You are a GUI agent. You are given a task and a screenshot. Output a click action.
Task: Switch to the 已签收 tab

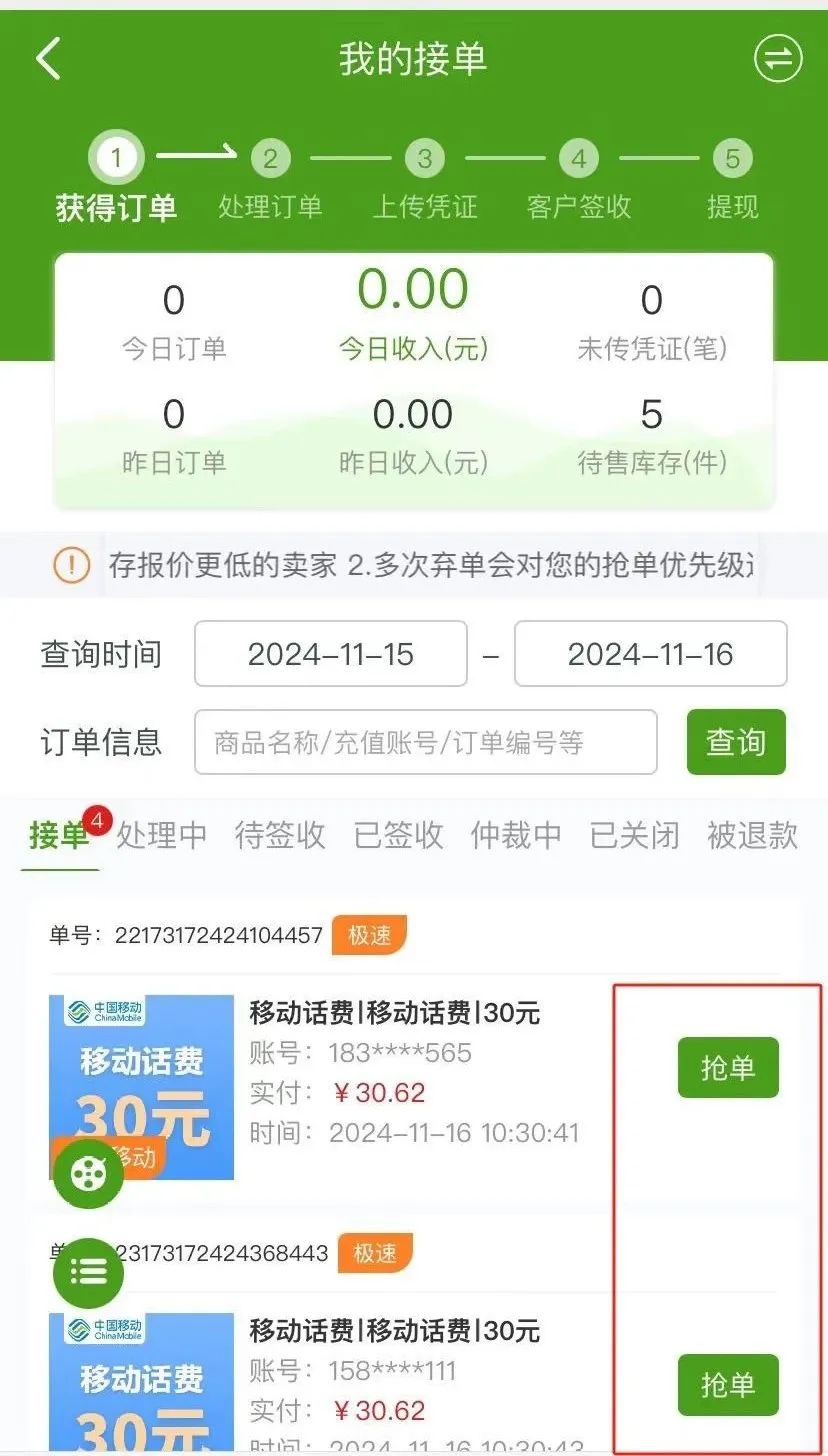coord(398,835)
